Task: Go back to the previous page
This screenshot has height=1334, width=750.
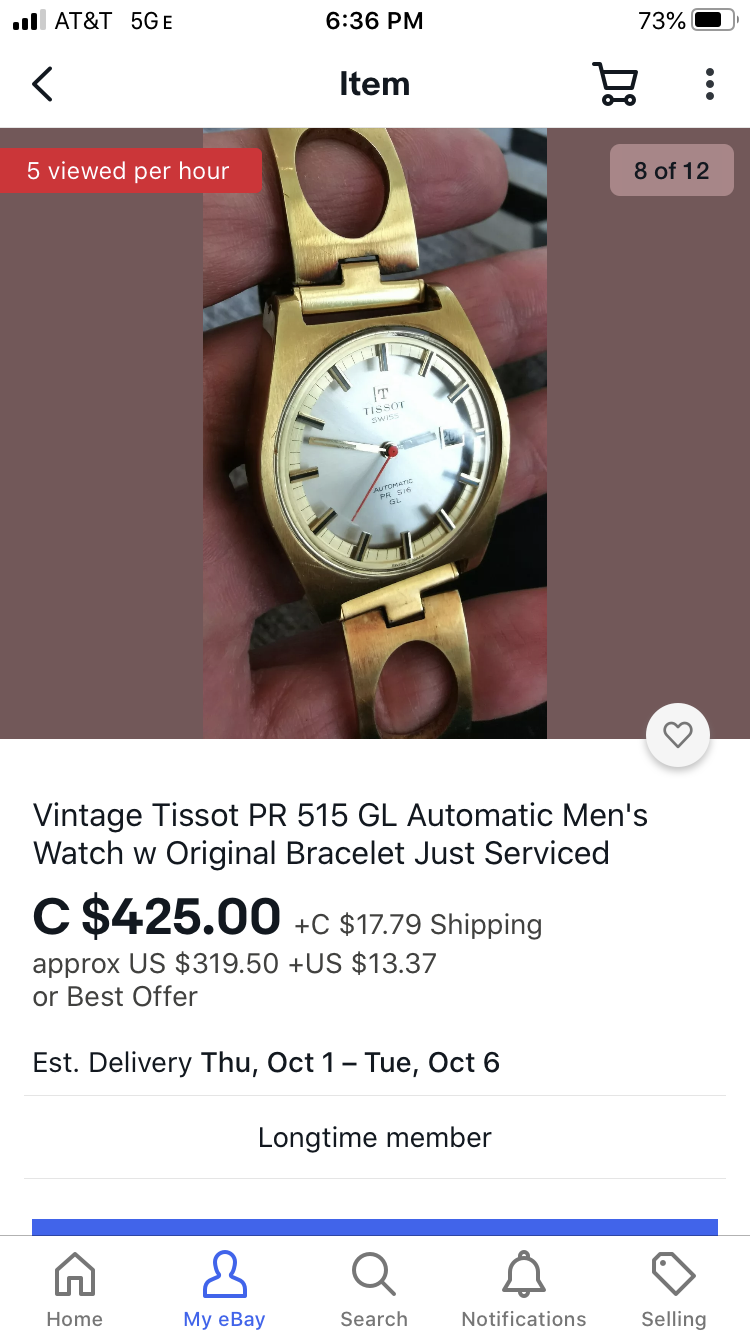Action: coord(42,84)
